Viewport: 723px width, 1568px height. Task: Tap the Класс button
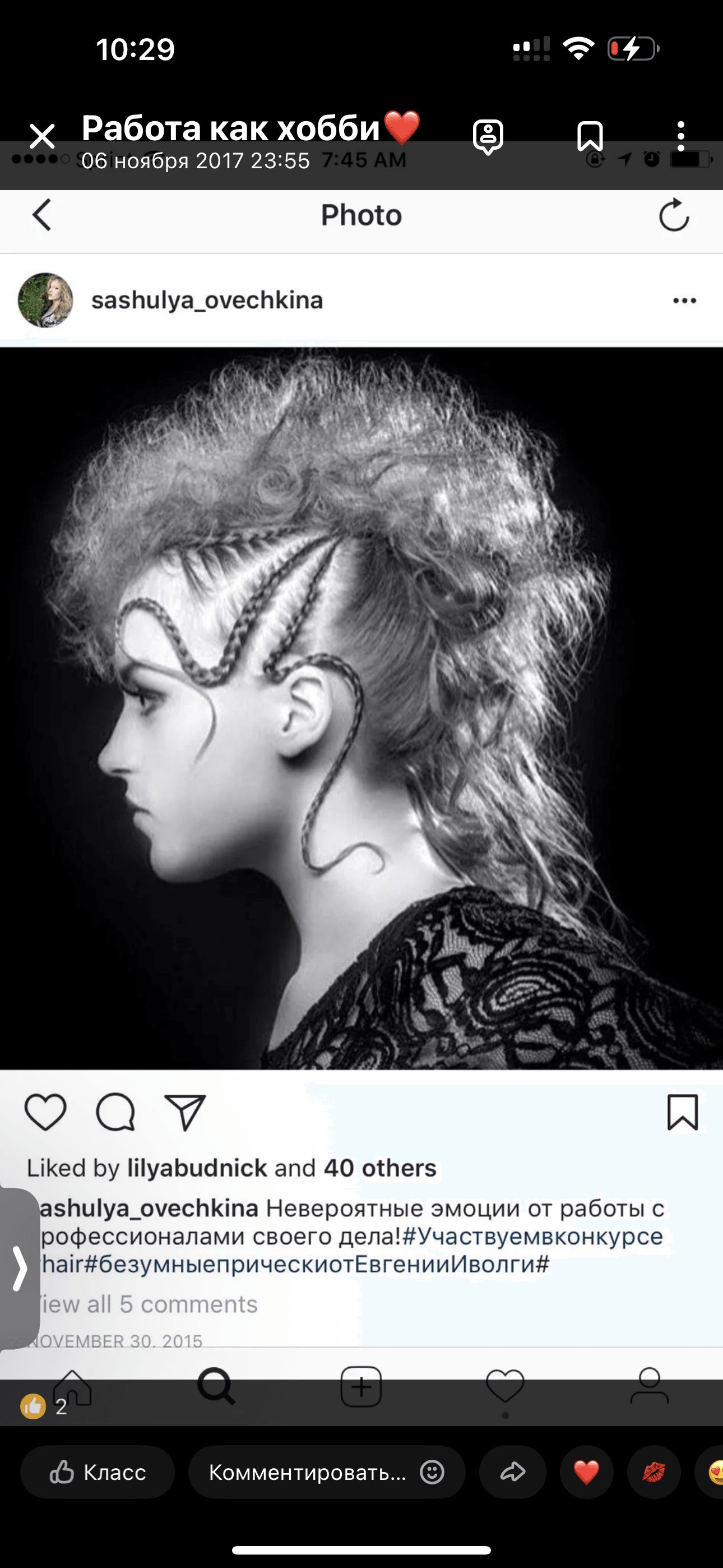[x=98, y=1473]
